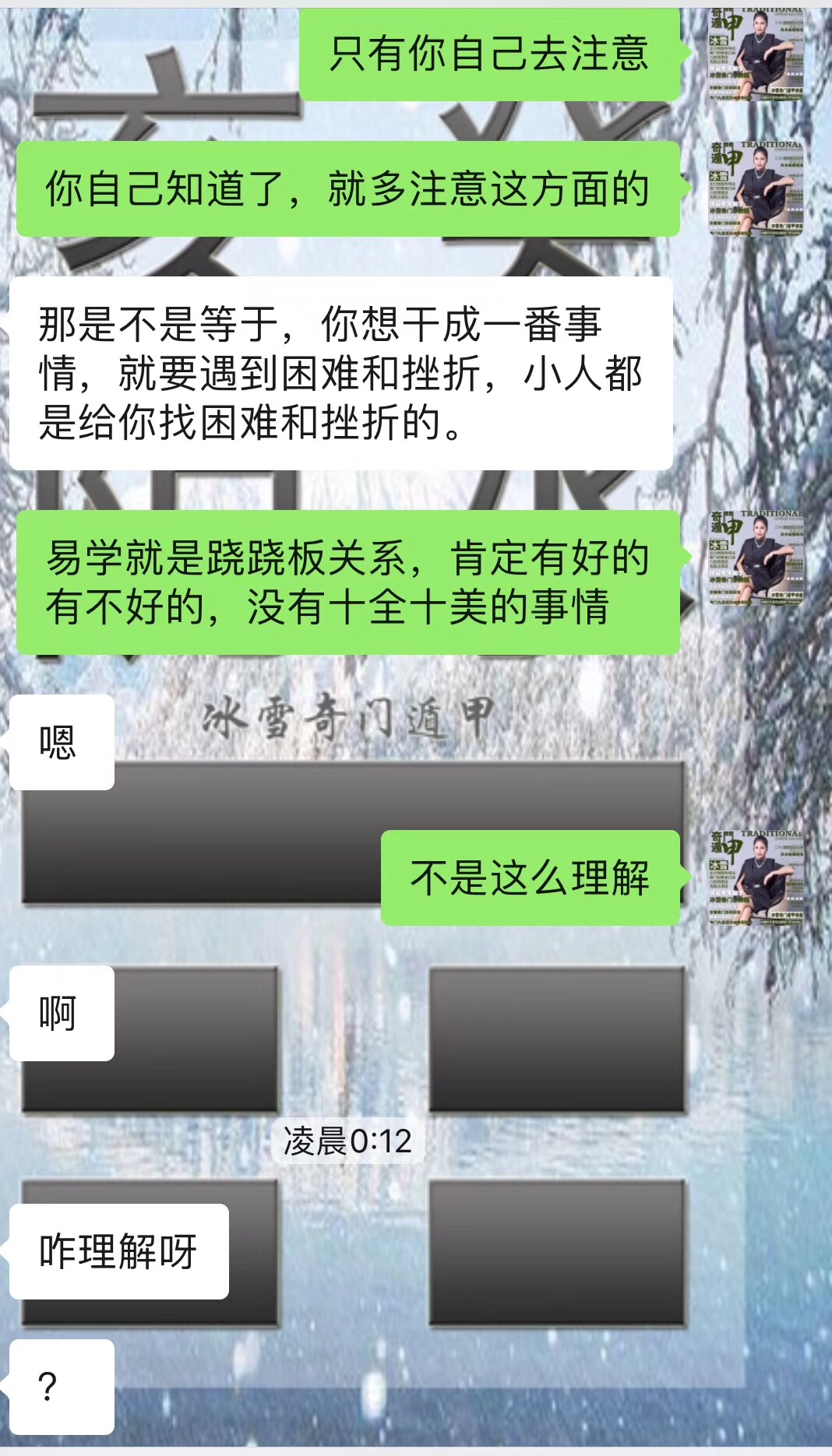This screenshot has height=1456, width=832.
Task: Open sender avatar beside 只有你自己去注意 message
Action: [755, 55]
